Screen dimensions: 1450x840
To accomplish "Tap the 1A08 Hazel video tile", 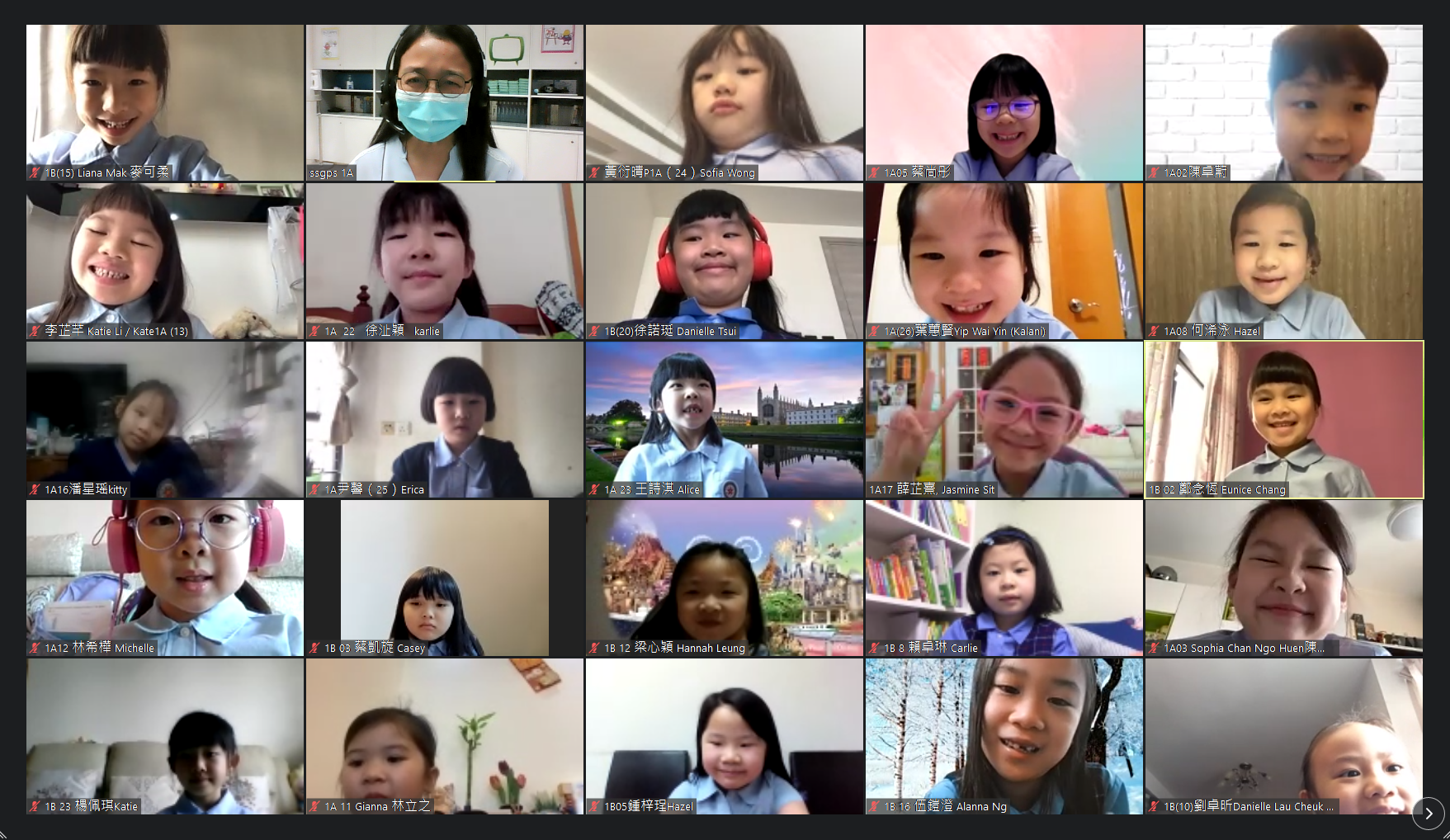I will pyautogui.click(x=1283, y=261).
